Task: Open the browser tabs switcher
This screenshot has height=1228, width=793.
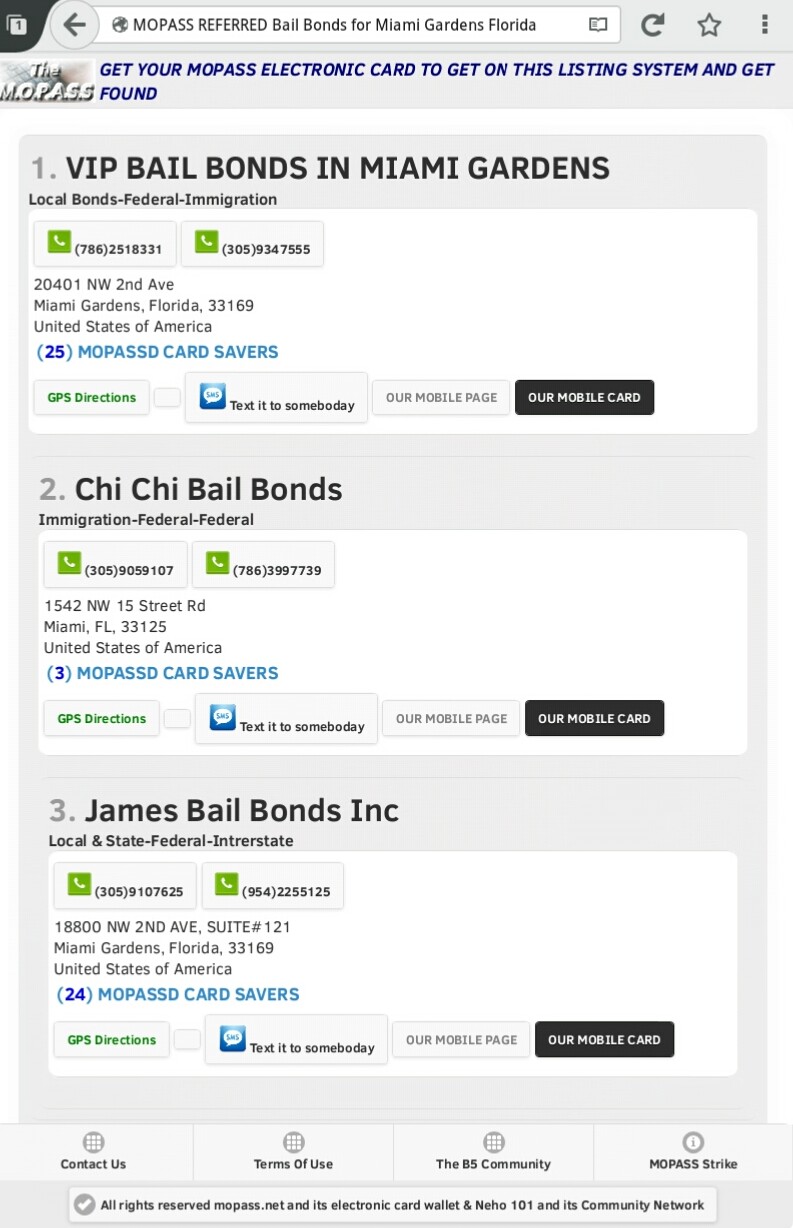Action: 16,25
